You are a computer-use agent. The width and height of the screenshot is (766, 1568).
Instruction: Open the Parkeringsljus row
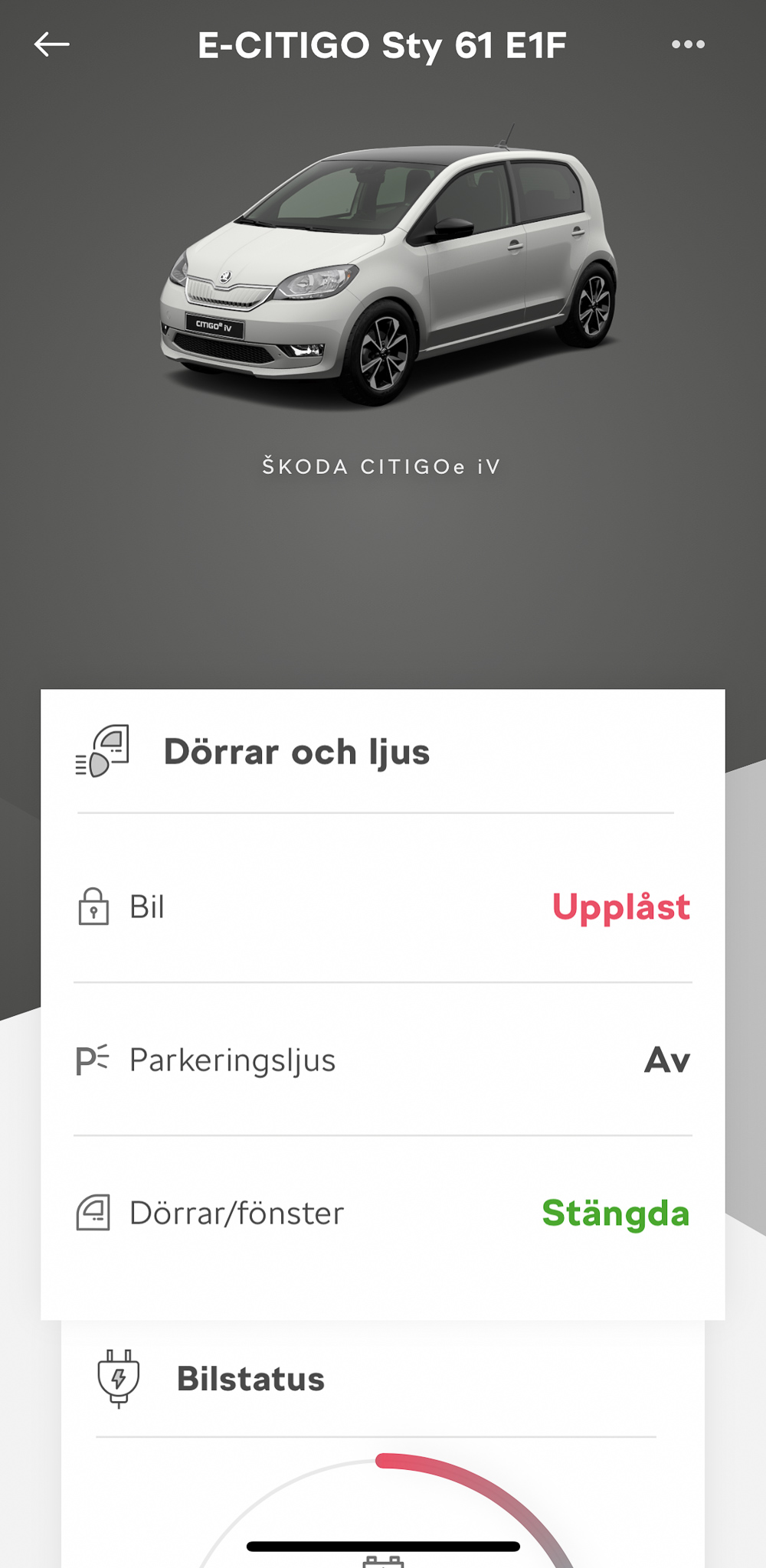(x=383, y=1060)
